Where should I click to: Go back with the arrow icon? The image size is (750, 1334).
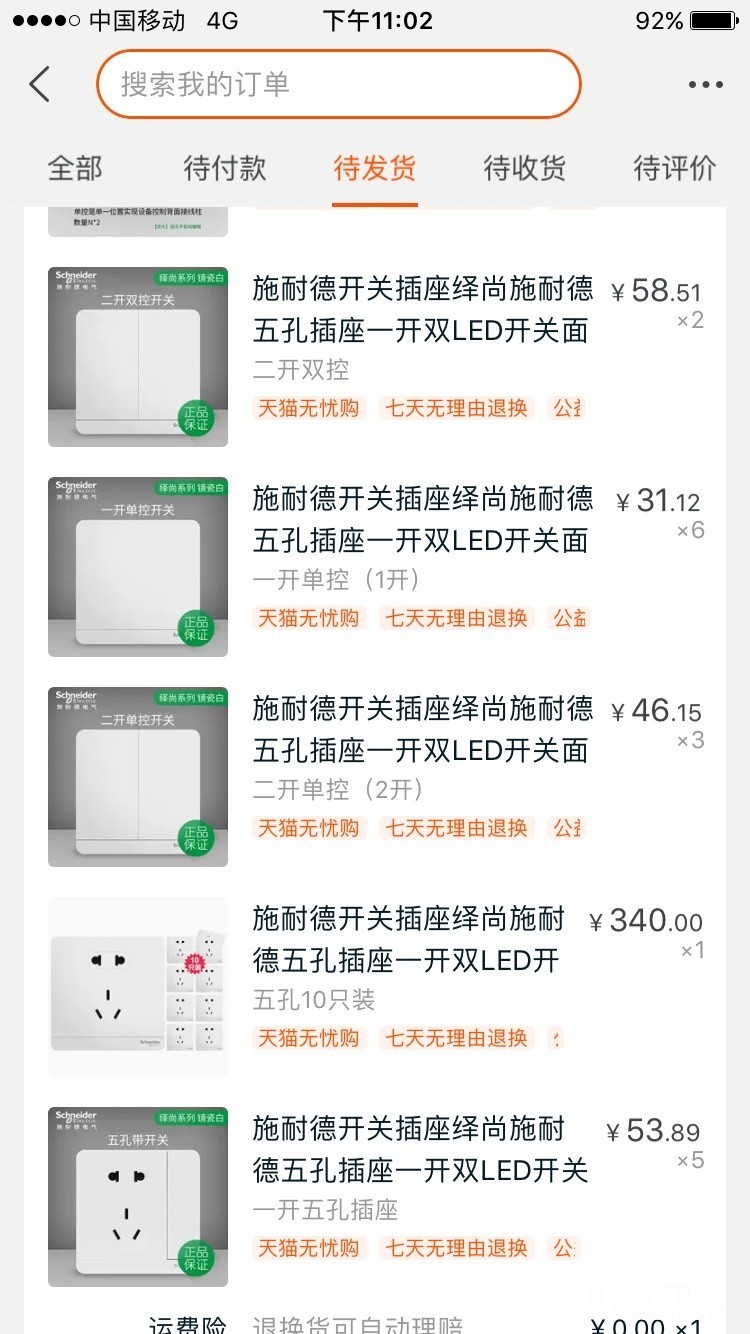pyautogui.click(x=40, y=85)
